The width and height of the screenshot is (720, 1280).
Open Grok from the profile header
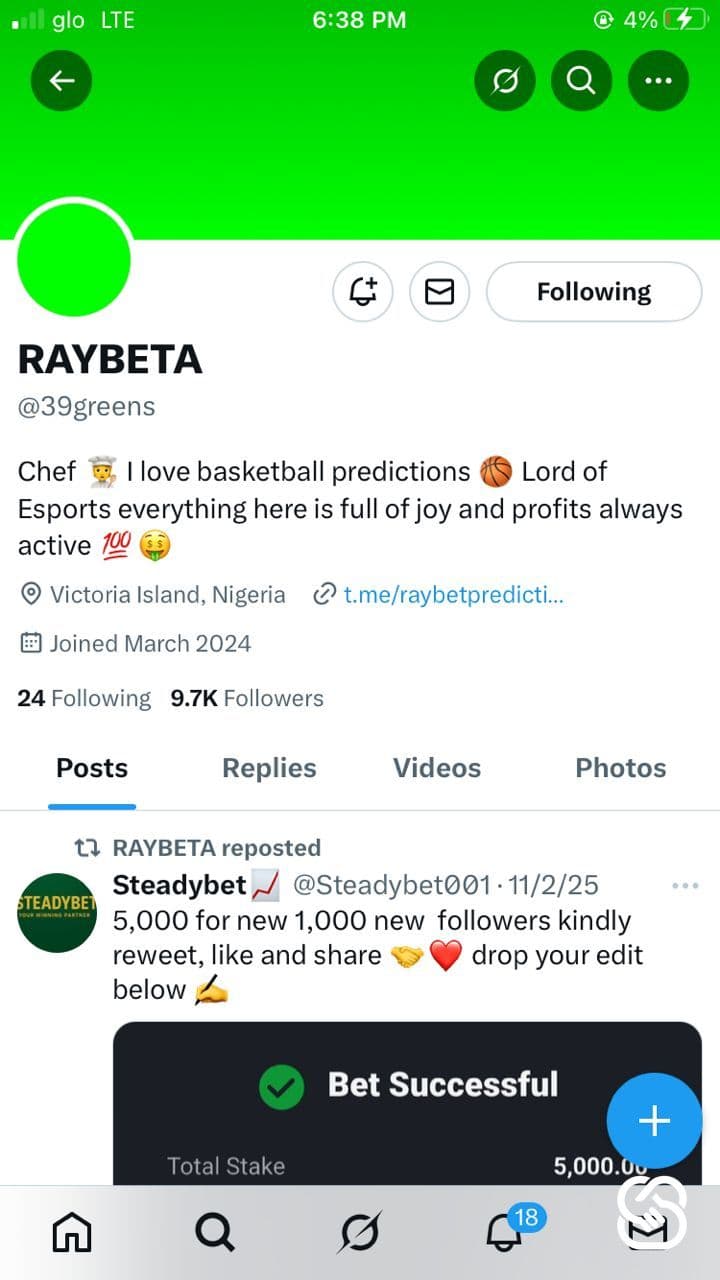[505, 80]
